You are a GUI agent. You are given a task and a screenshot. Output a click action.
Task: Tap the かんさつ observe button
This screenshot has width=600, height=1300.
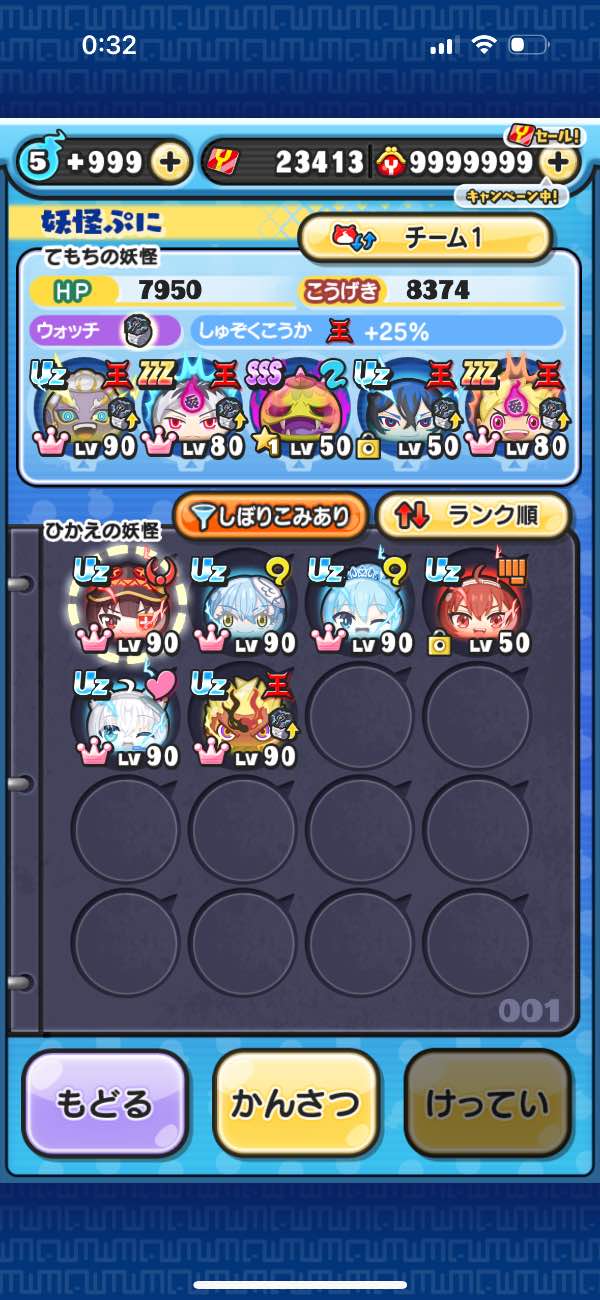[296, 1103]
